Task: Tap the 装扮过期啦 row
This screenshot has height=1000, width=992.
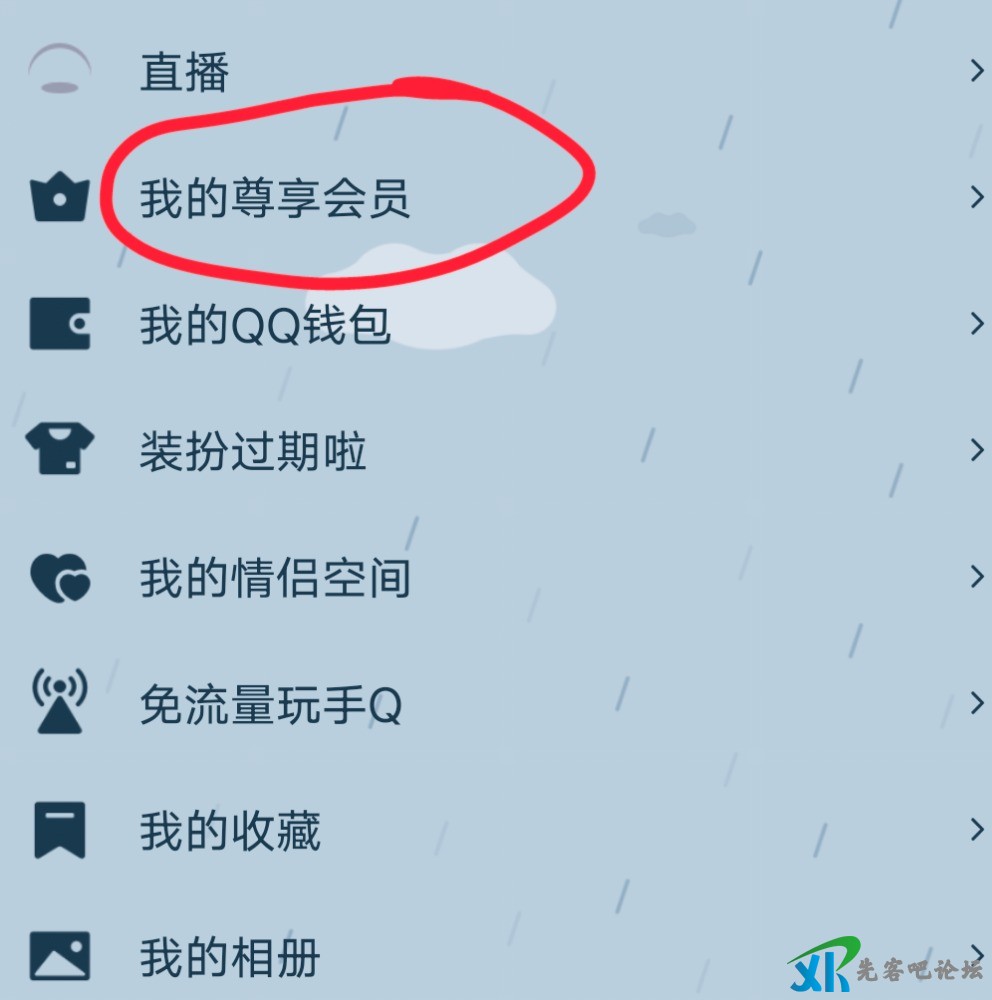Action: point(252,452)
